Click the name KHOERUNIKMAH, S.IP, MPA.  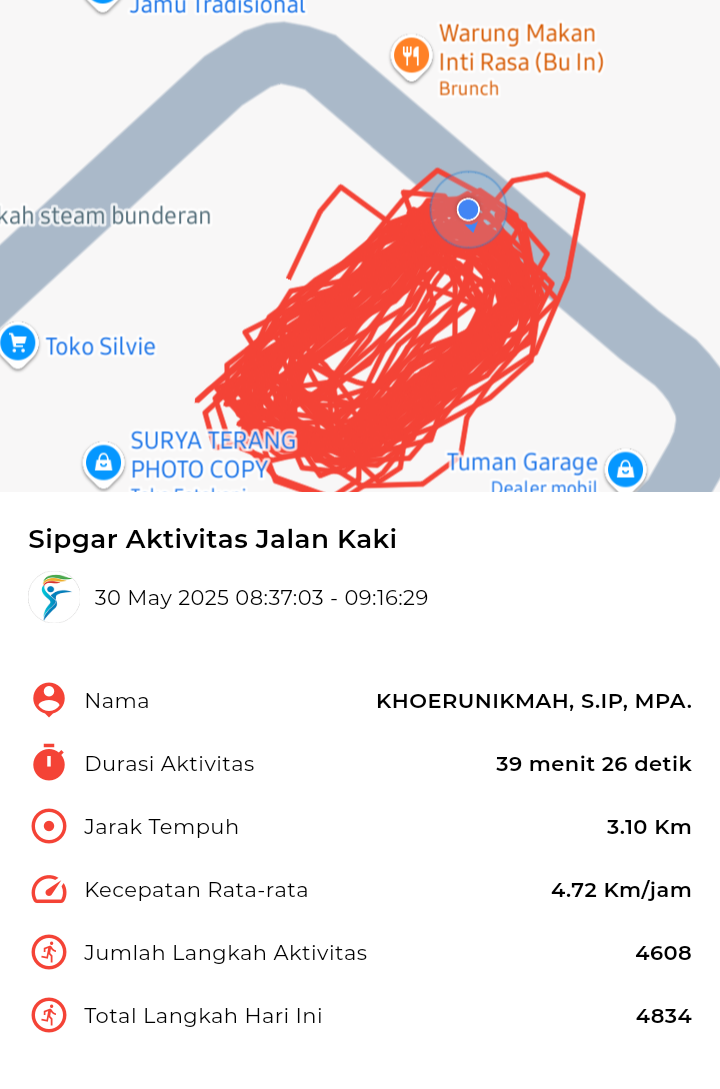(x=533, y=701)
